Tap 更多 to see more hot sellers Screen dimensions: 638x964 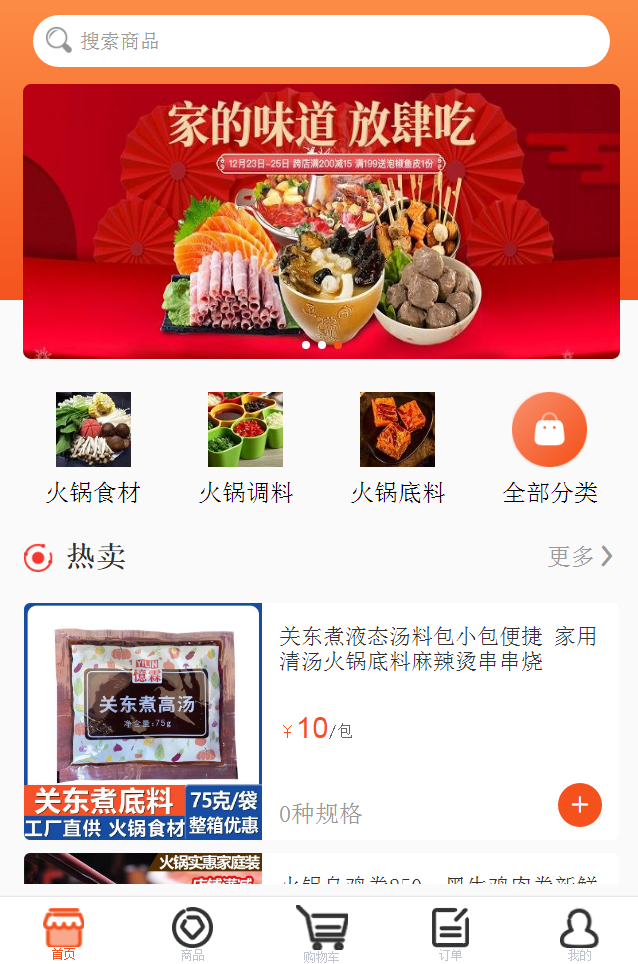[x=580, y=556]
